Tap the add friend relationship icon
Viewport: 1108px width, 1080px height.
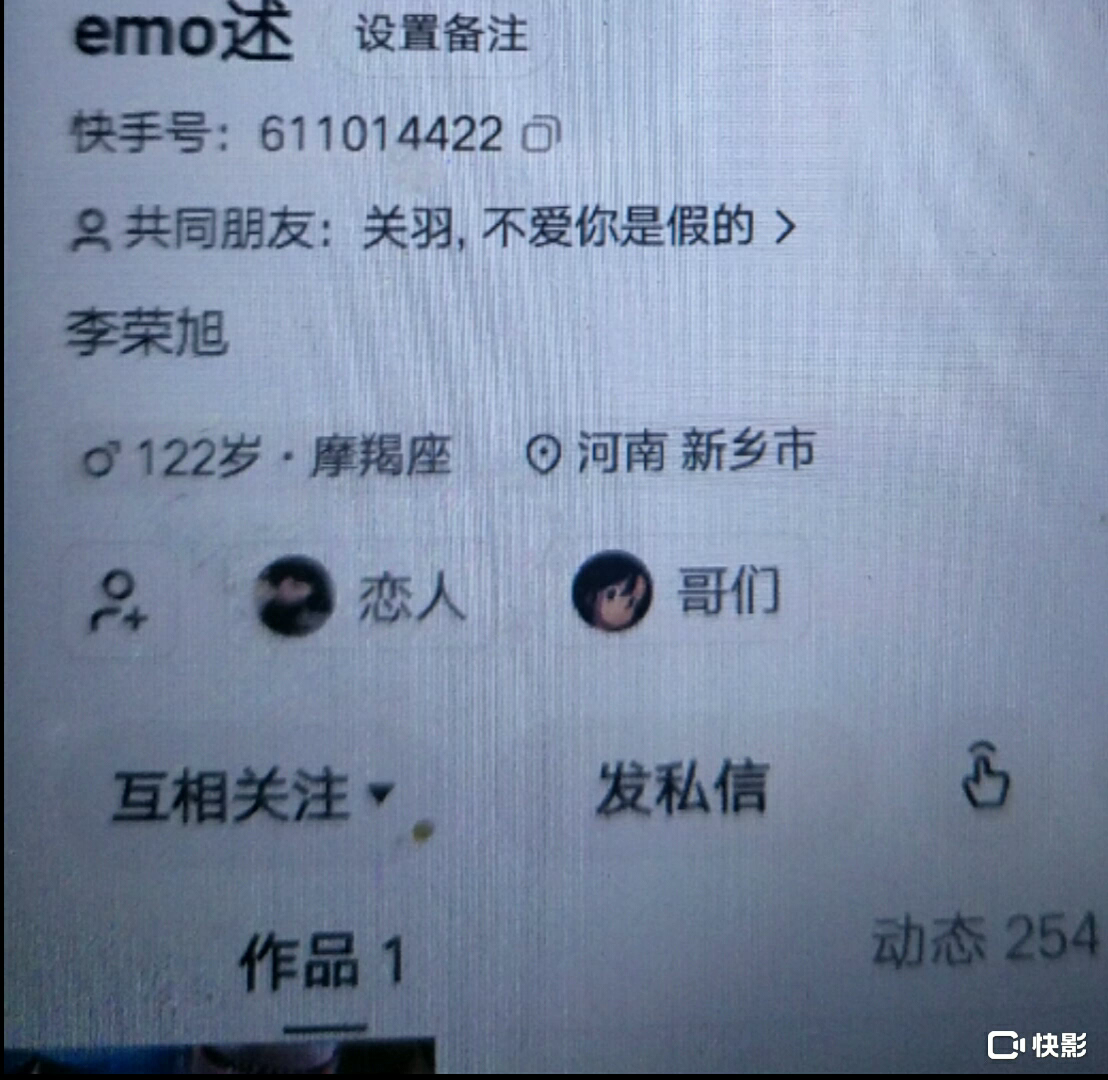click(x=119, y=601)
